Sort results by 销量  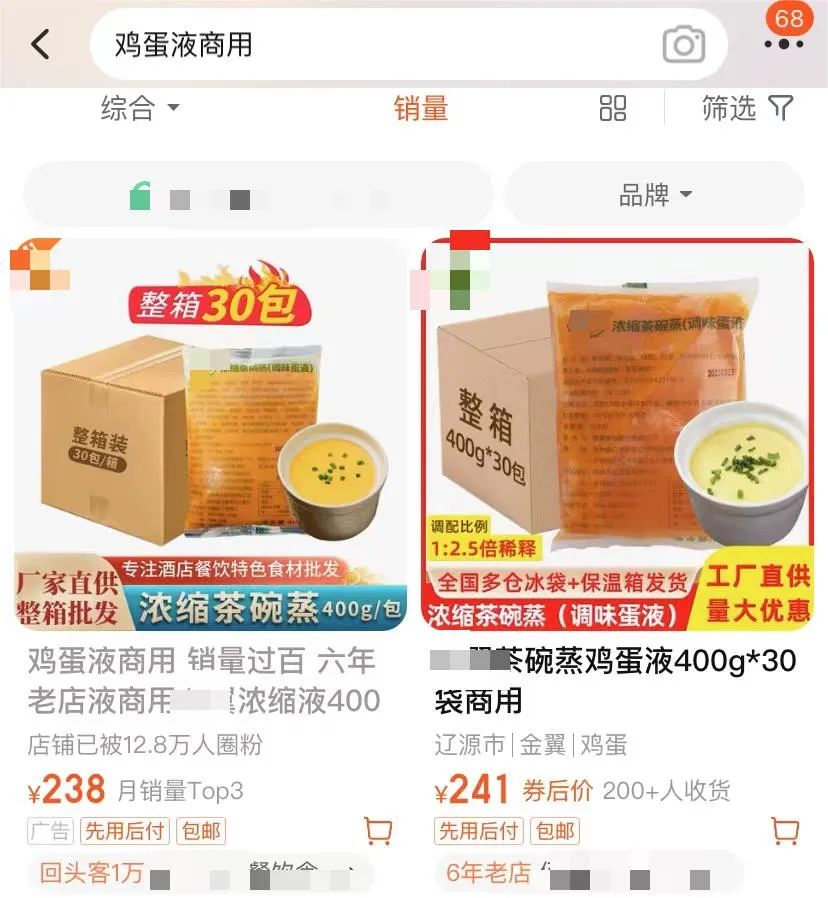click(x=421, y=108)
